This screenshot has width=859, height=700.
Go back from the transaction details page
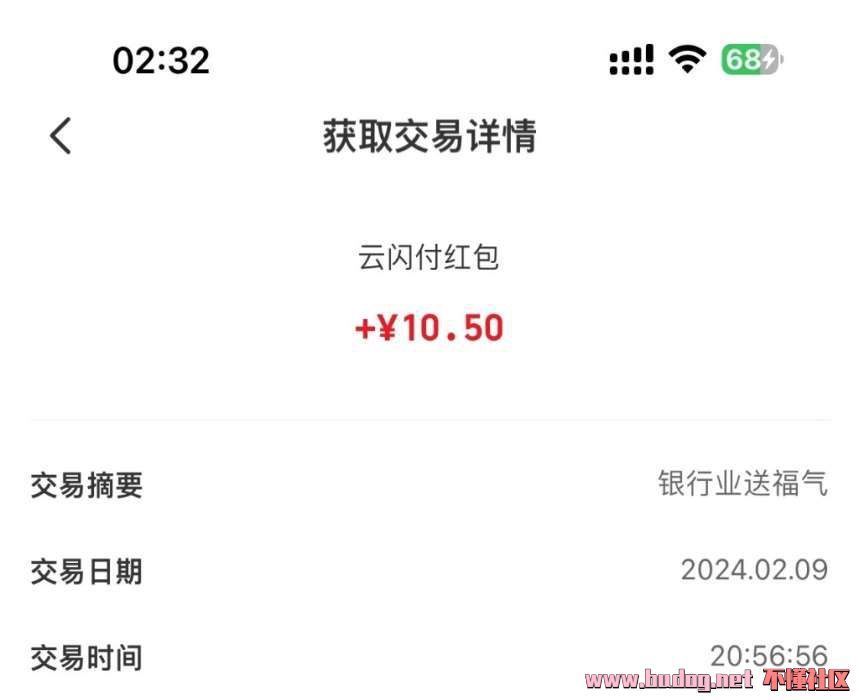pos(61,135)
